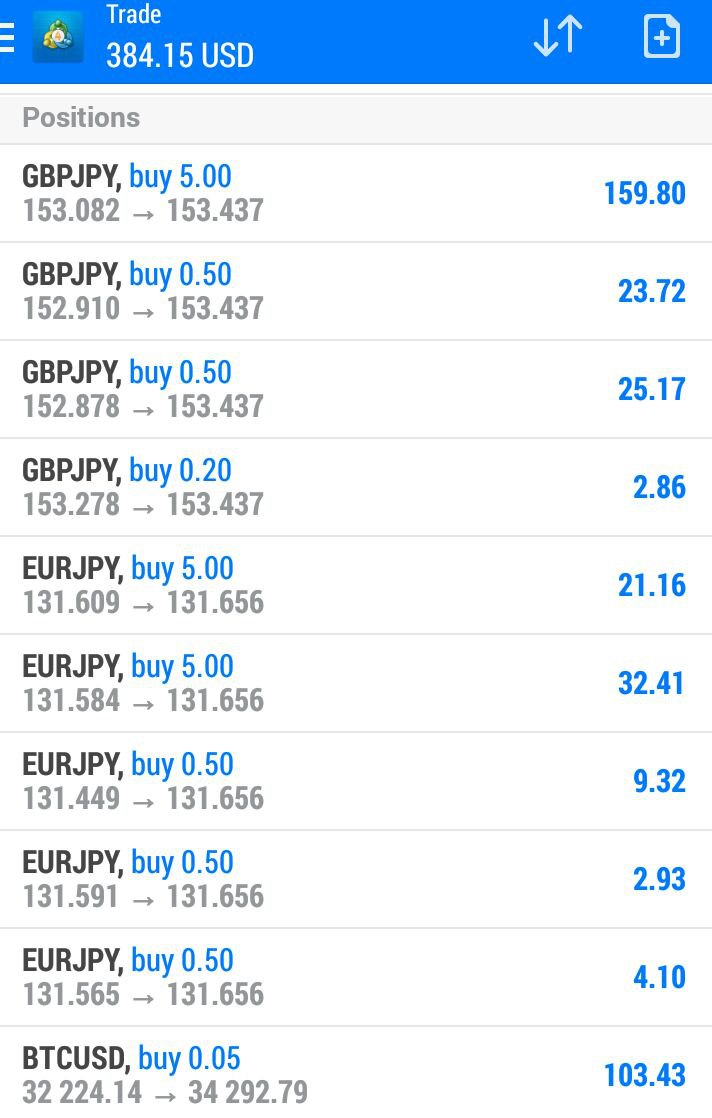Open the GBPJPY buy 5.00 position

pyautogui.click(x=355, y=193)
